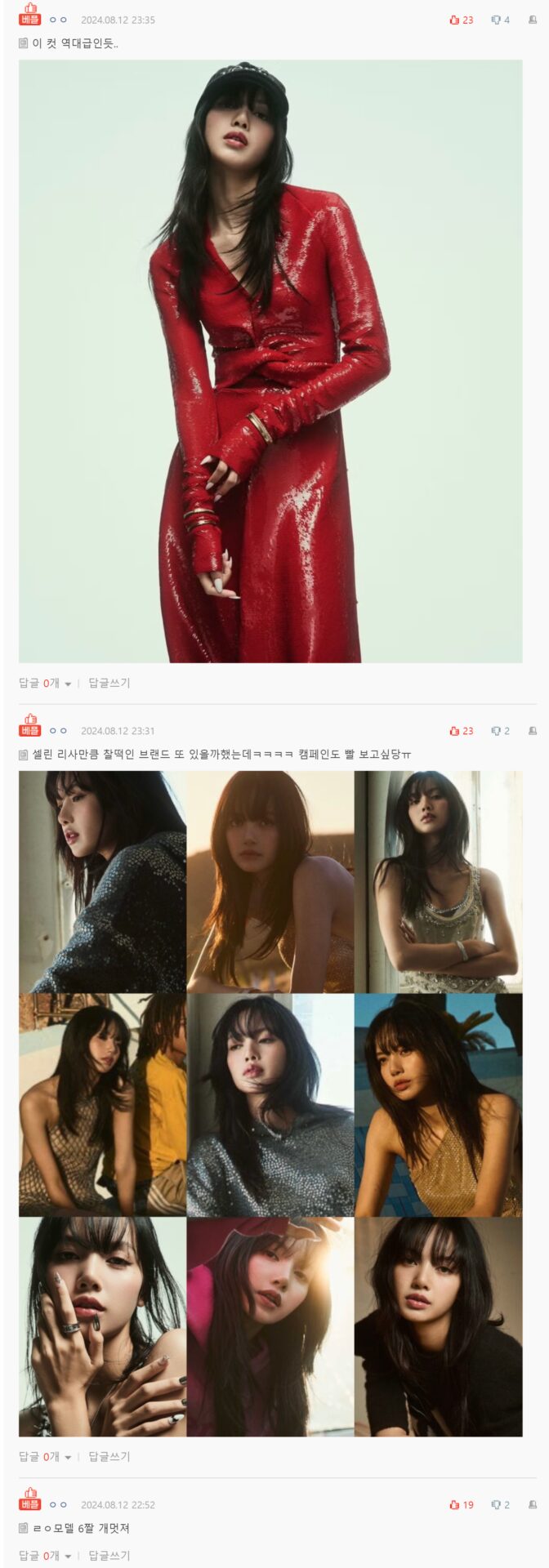
Task: Upvote the 22:52 comment ㄹㅇ모델 6짤 개멋져
Action: (x=461, y=1504)
